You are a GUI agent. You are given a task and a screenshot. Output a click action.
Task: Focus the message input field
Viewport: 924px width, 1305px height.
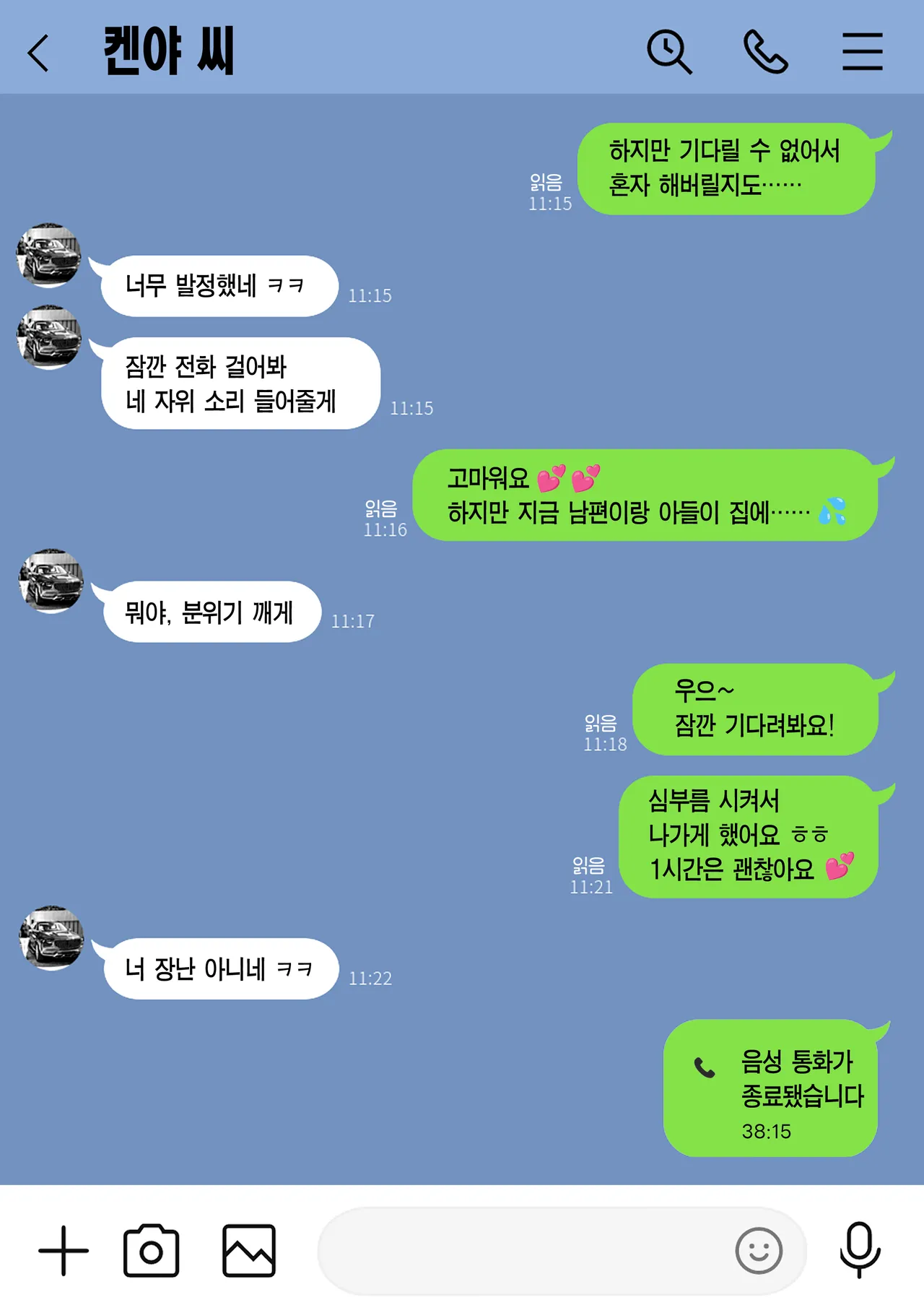pos(520,1250)
